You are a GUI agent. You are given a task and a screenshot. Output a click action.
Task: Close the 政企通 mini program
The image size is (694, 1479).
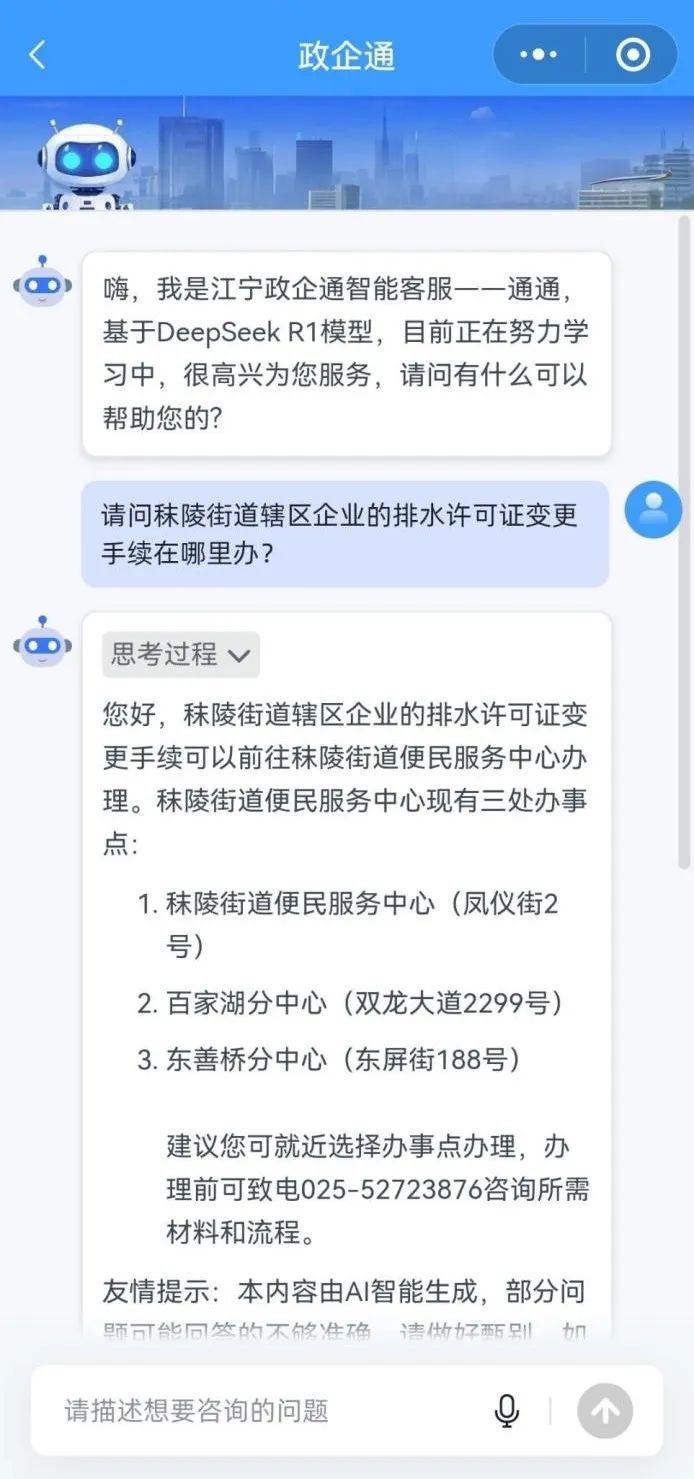tap(632, 55)
